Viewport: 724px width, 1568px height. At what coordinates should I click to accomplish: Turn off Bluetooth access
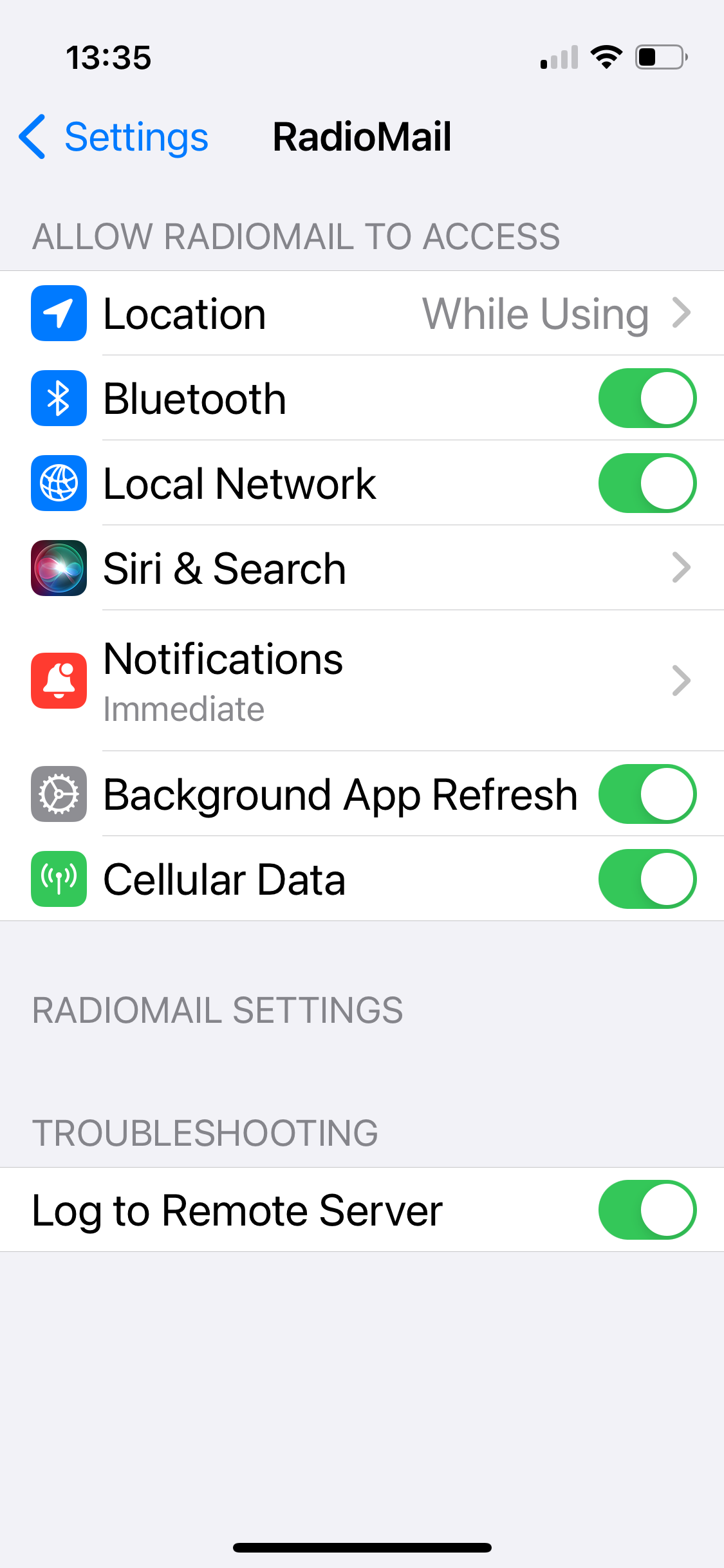(x=647, y=398)
